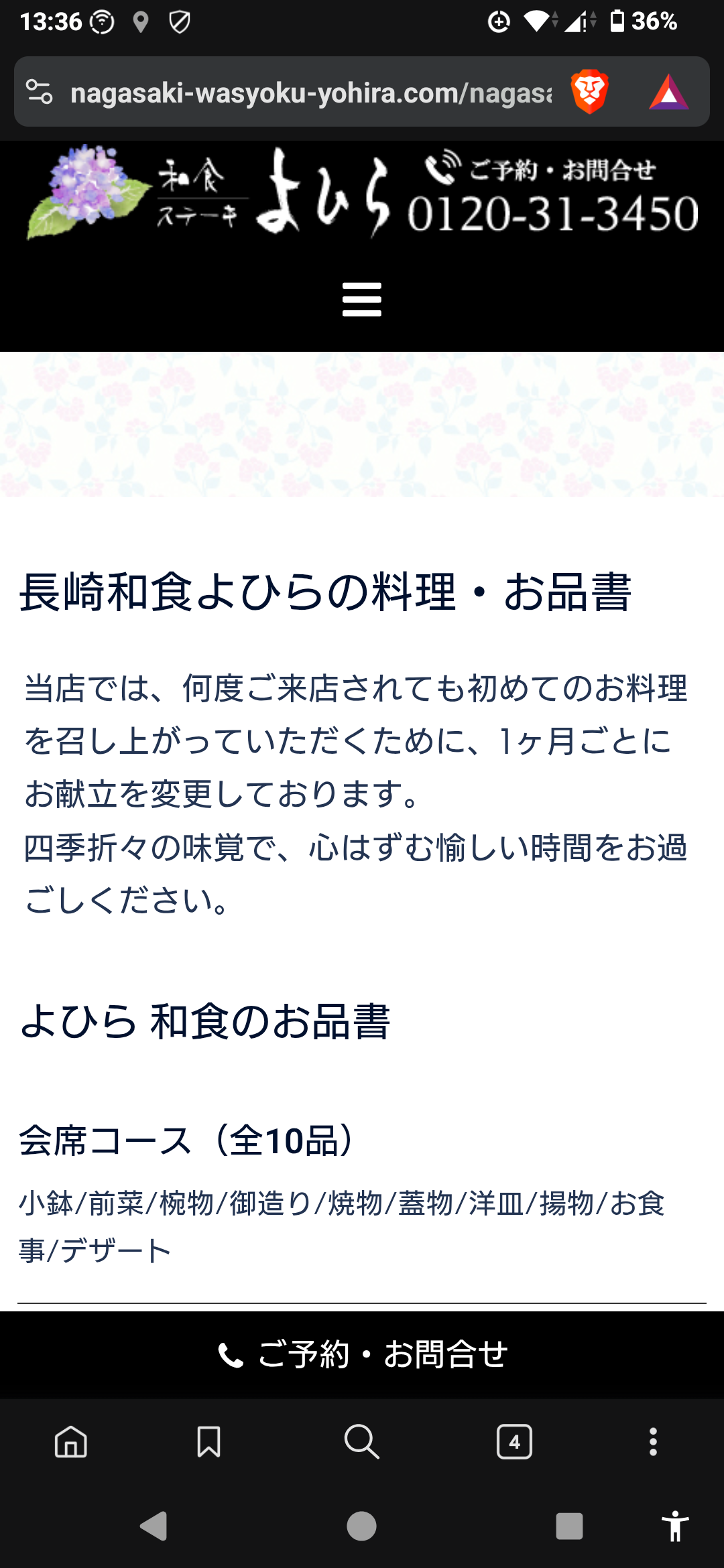Viewport: 724px width, 1568px height.
Task: Tap the browser address bar URL
Action: [311, 92]
